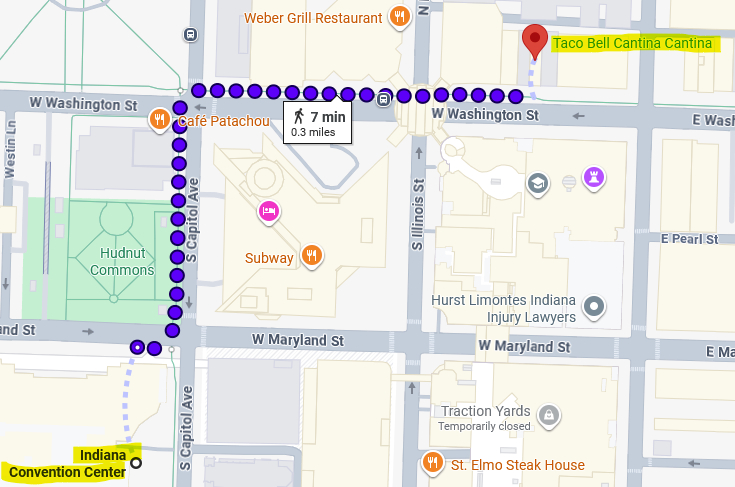
Task: Select St. Elmo Steak House marker
Action: 432,462
